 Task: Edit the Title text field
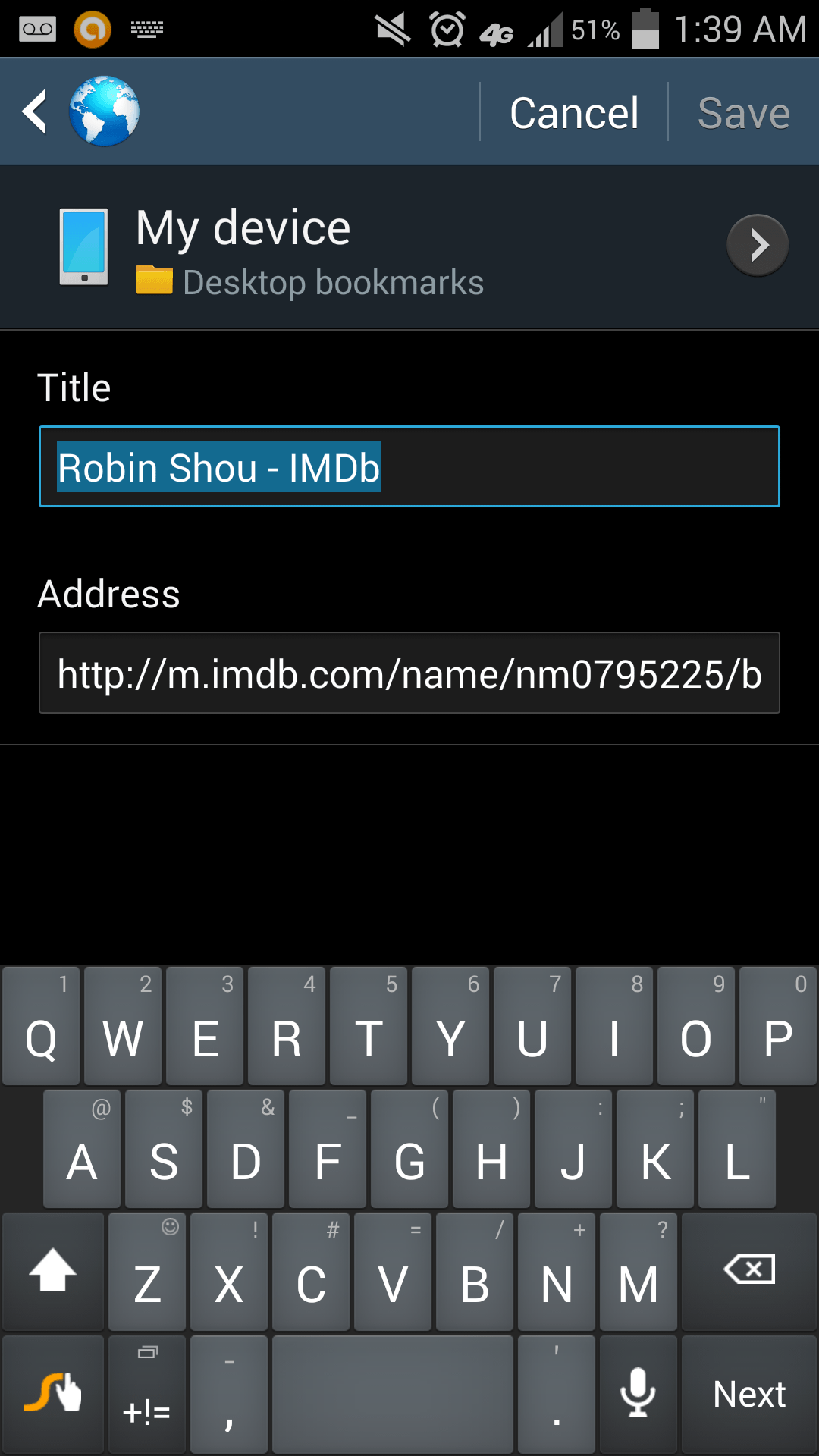tap(409, 467)
